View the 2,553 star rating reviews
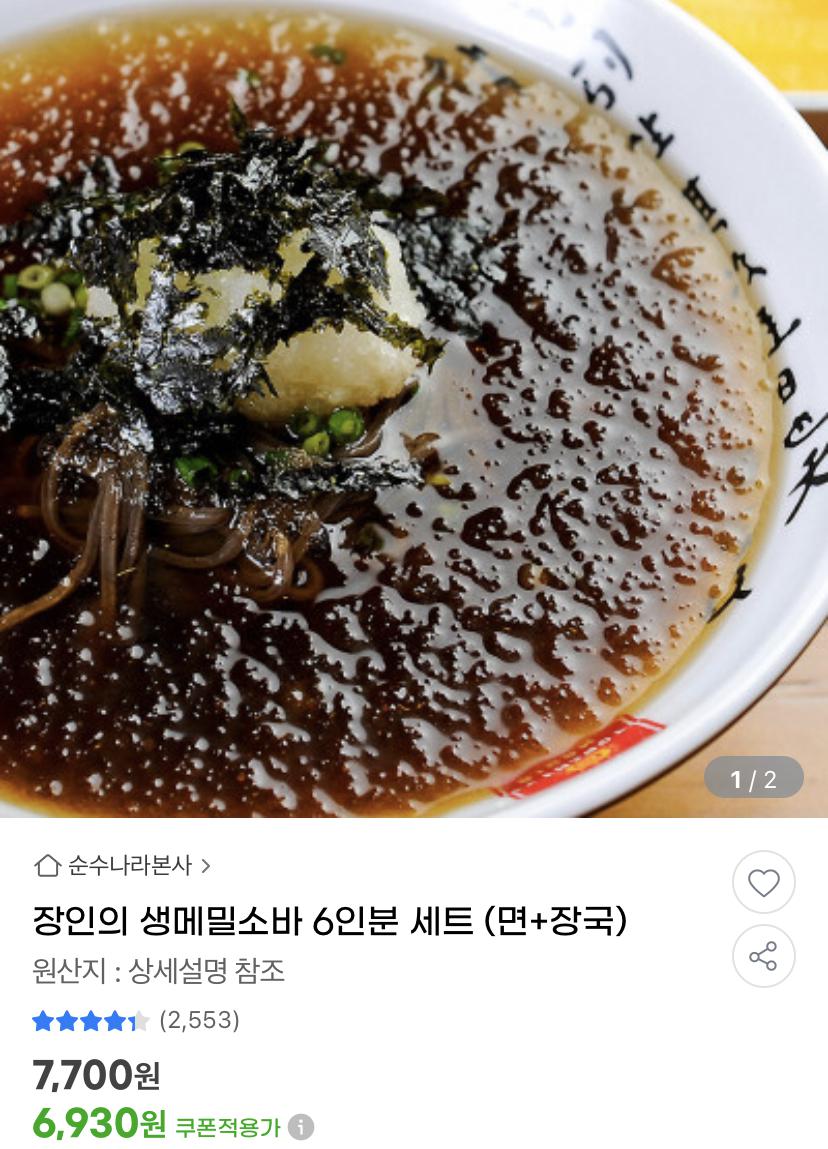Screen dimensions: 828x1149 click(135, 1020)
